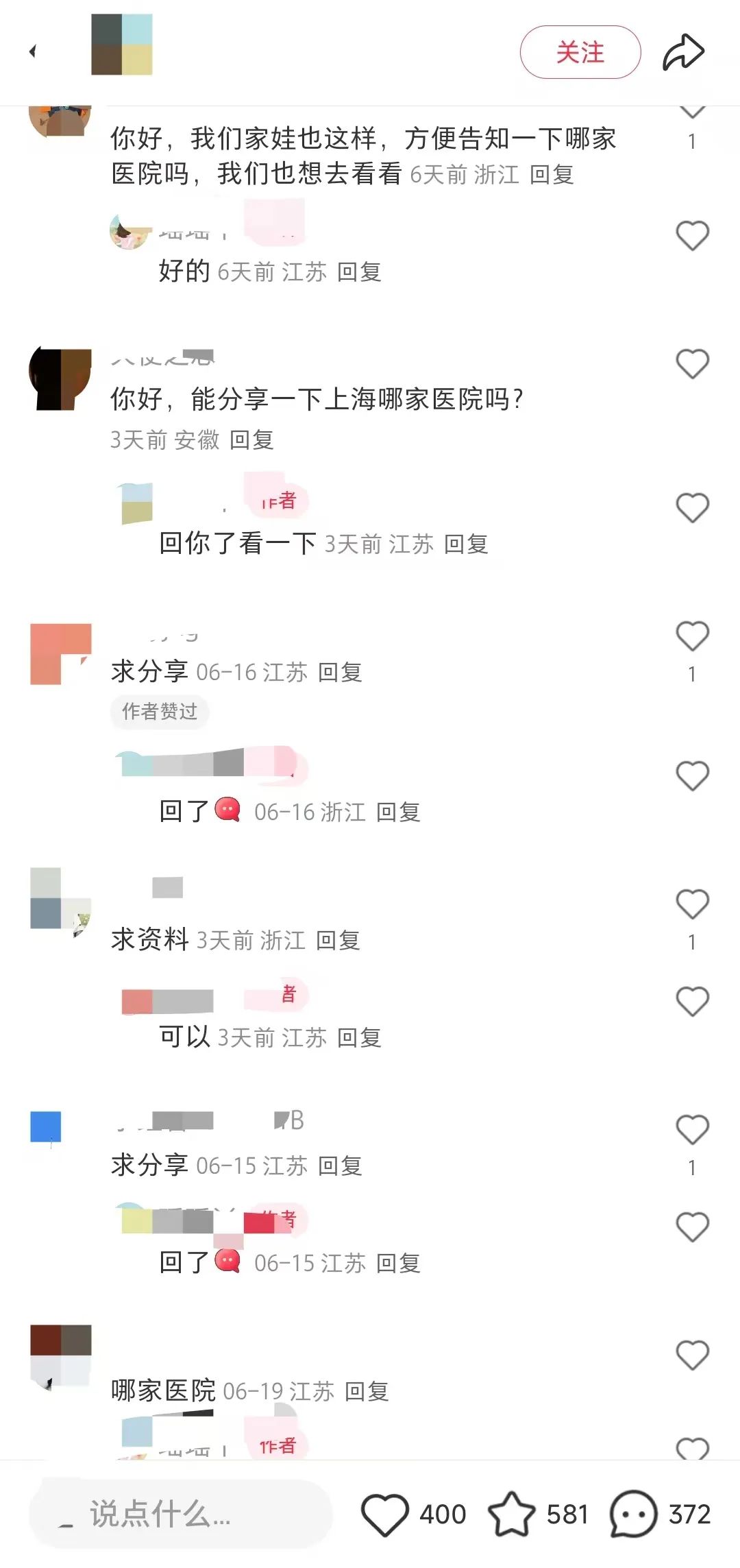Image resolution: width=740 pixels, height=1568 pixels.
Task: Reply to the 求分享 comment dated 06-16
Action: pos(340,672)
